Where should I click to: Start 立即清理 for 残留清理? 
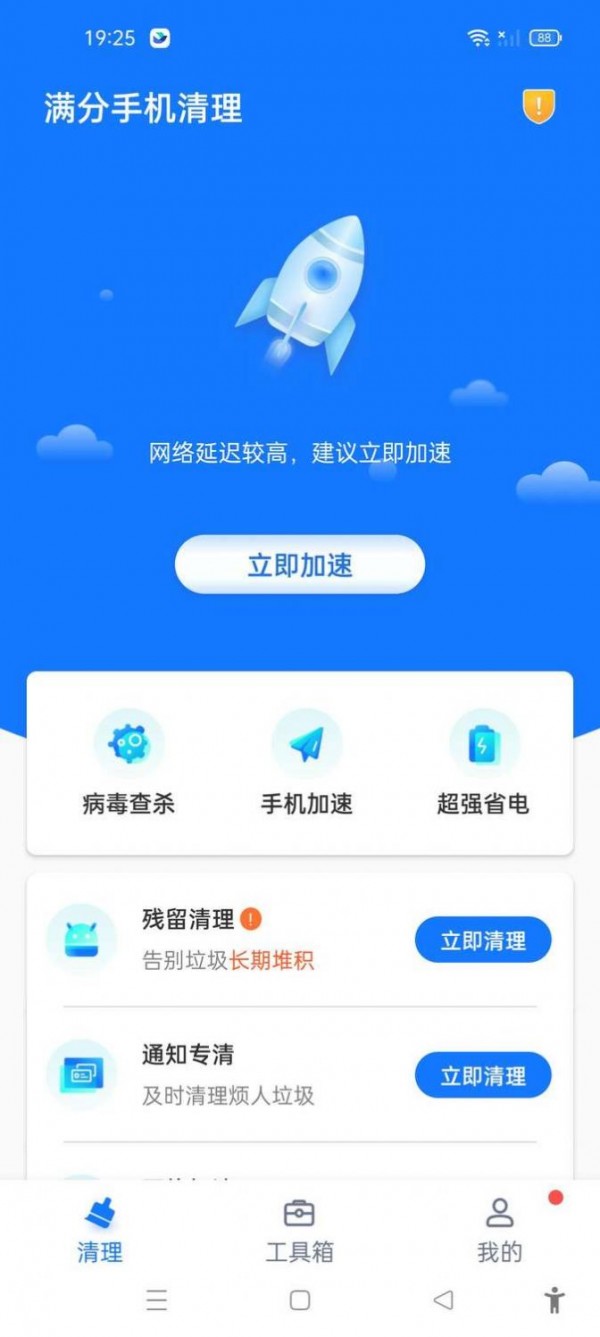click(483, 940)
